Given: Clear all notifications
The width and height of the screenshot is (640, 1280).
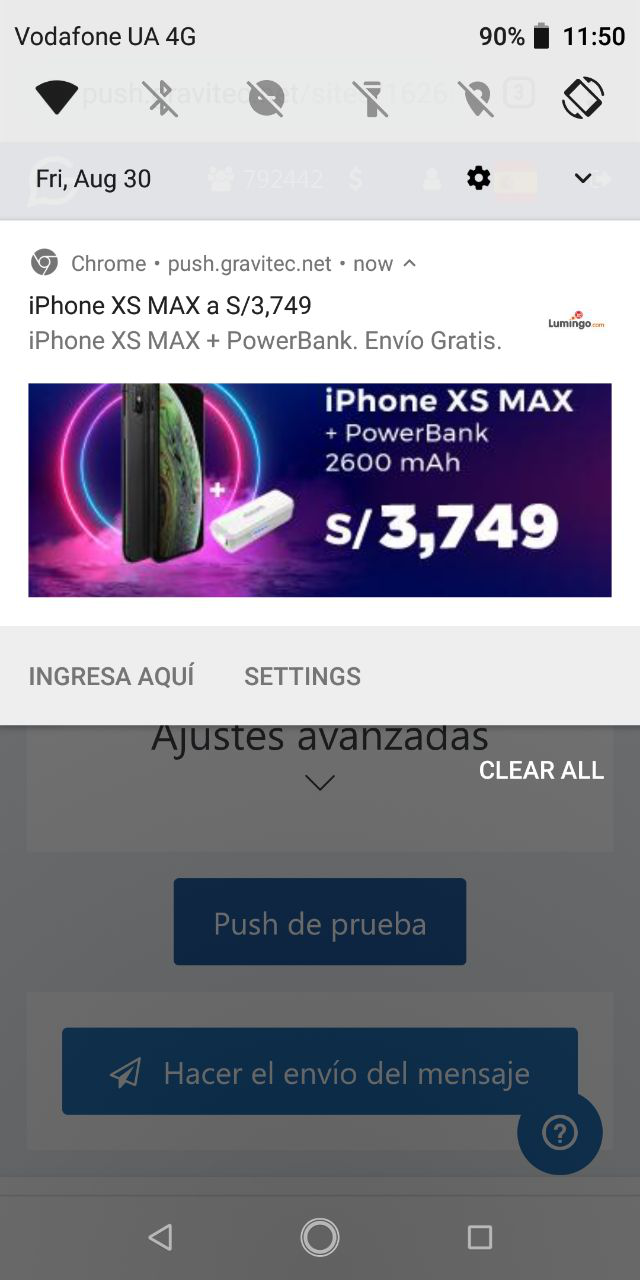Looking at the screenshot, I should point(541,770).
